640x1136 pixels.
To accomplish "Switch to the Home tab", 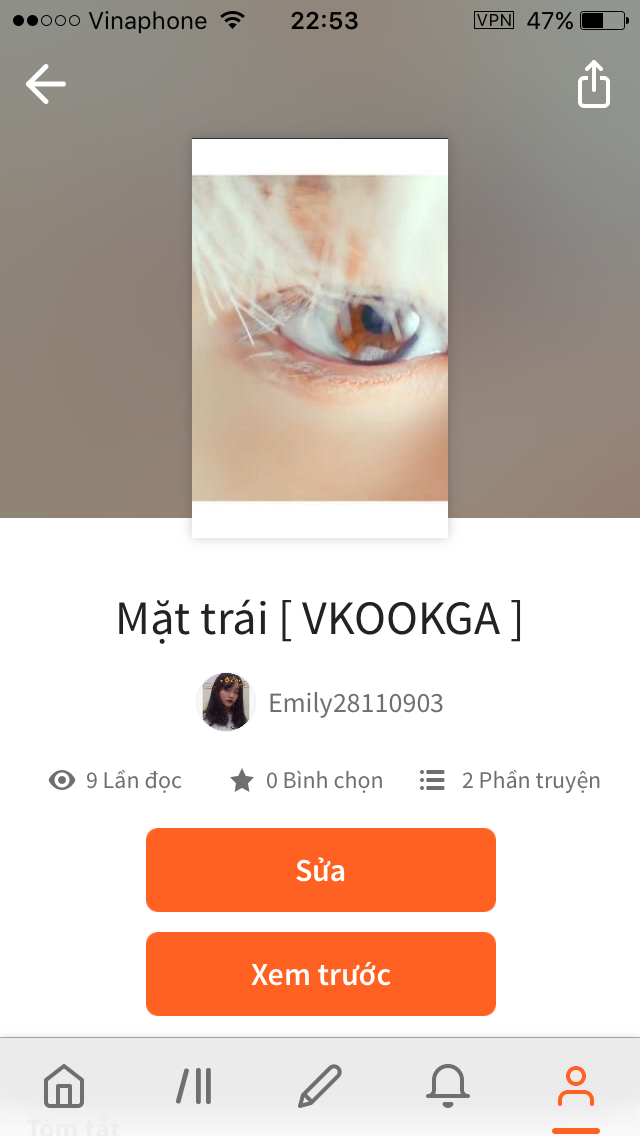I will coord(64,1086).
